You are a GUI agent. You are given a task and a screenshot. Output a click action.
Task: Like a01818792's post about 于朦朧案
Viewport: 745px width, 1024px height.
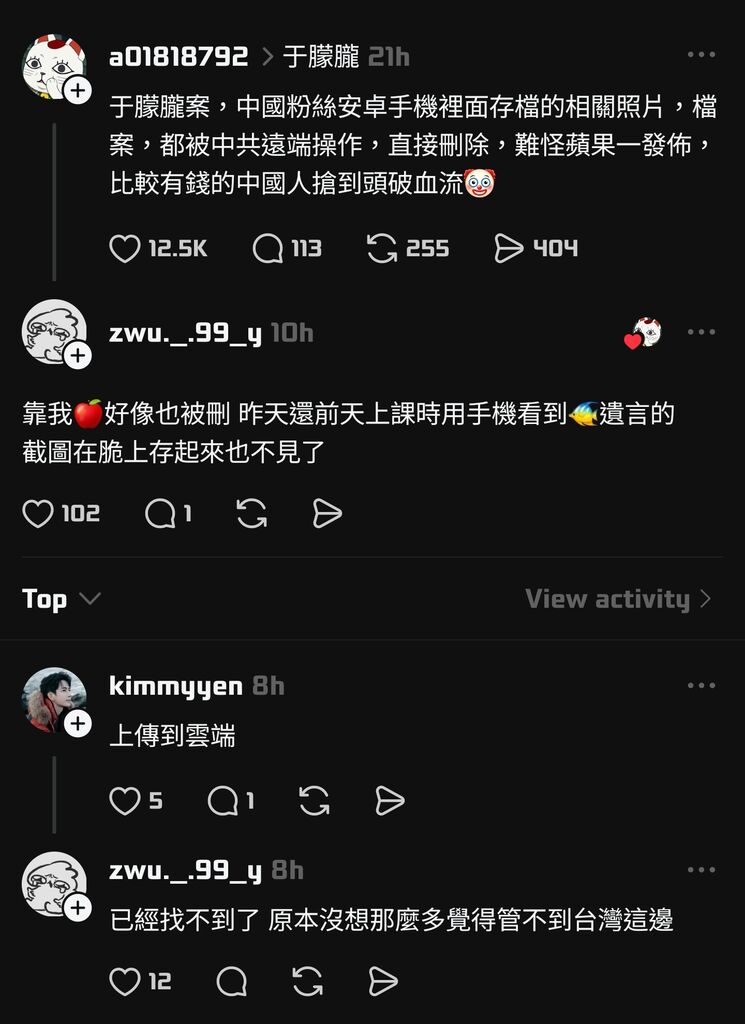click(125, 249)
